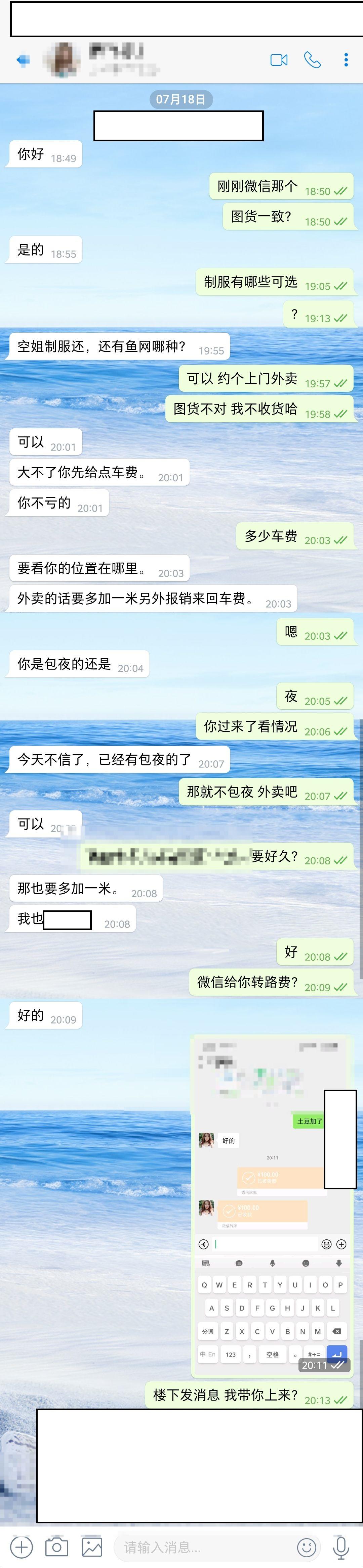Open the plus attachment menu
The height and width of the screenshot is (1568, 363).
21,1547
